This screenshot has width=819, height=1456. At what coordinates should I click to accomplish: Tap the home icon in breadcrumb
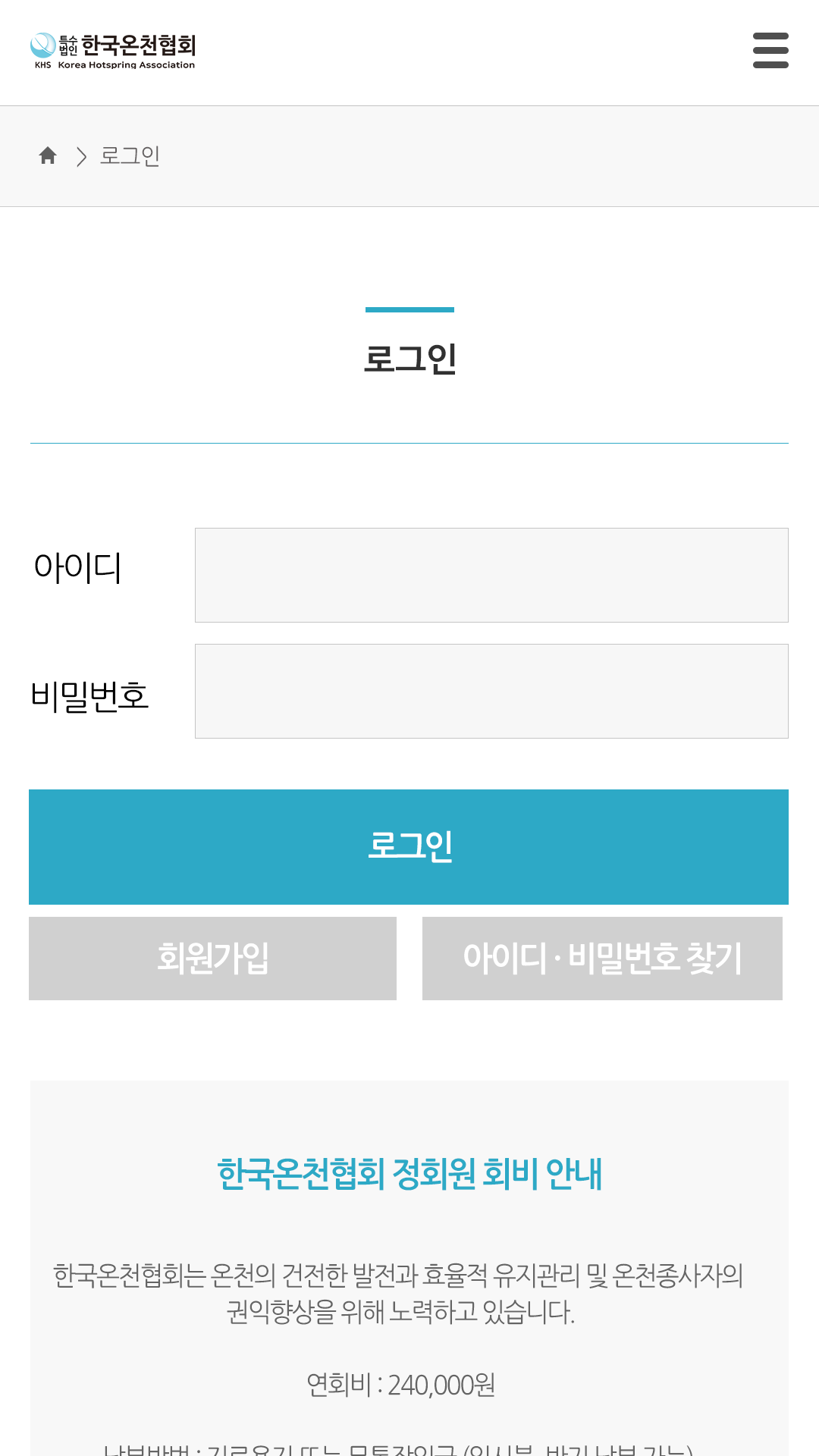(x=48, y=155)
